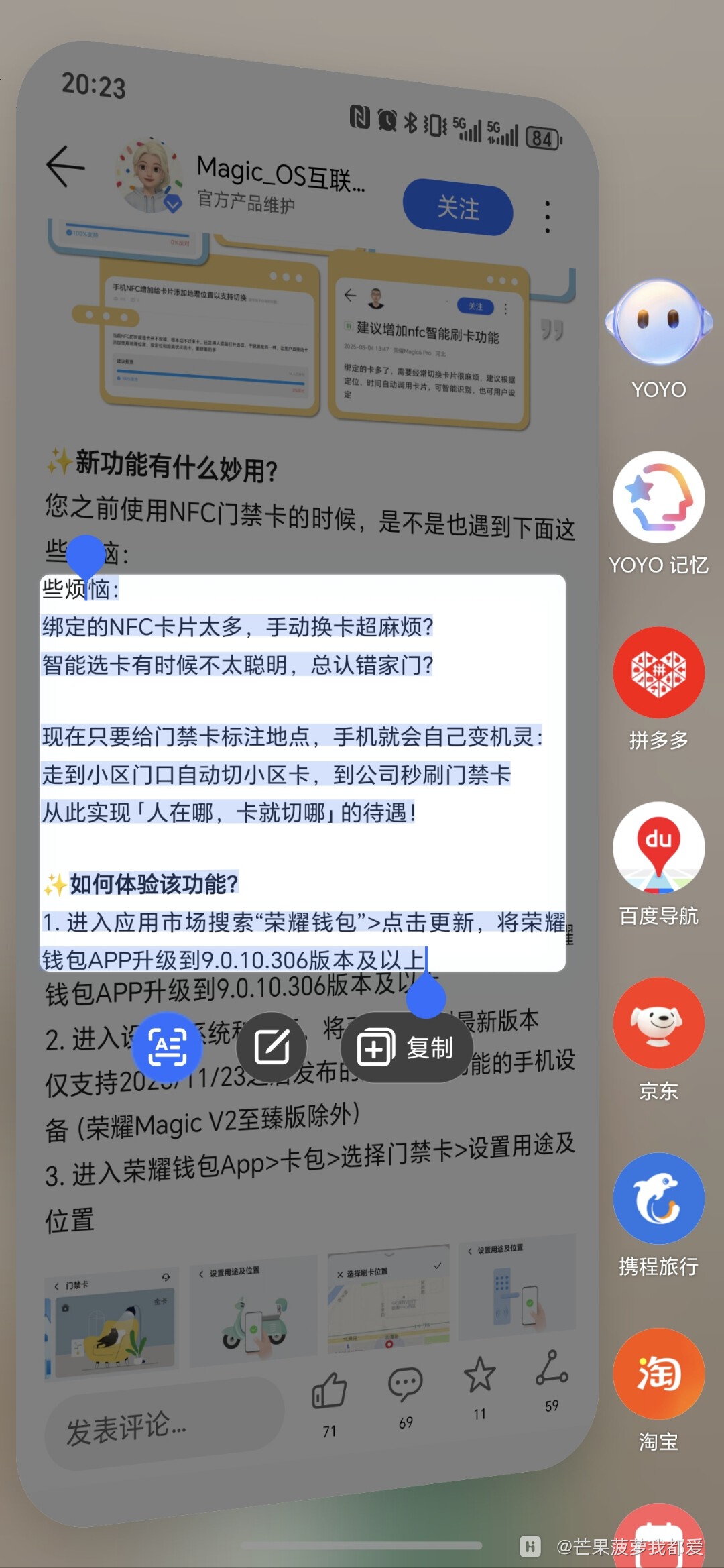
Task: Follow Magic_OS互联 with the 关注 button
Action: point(458,208)
